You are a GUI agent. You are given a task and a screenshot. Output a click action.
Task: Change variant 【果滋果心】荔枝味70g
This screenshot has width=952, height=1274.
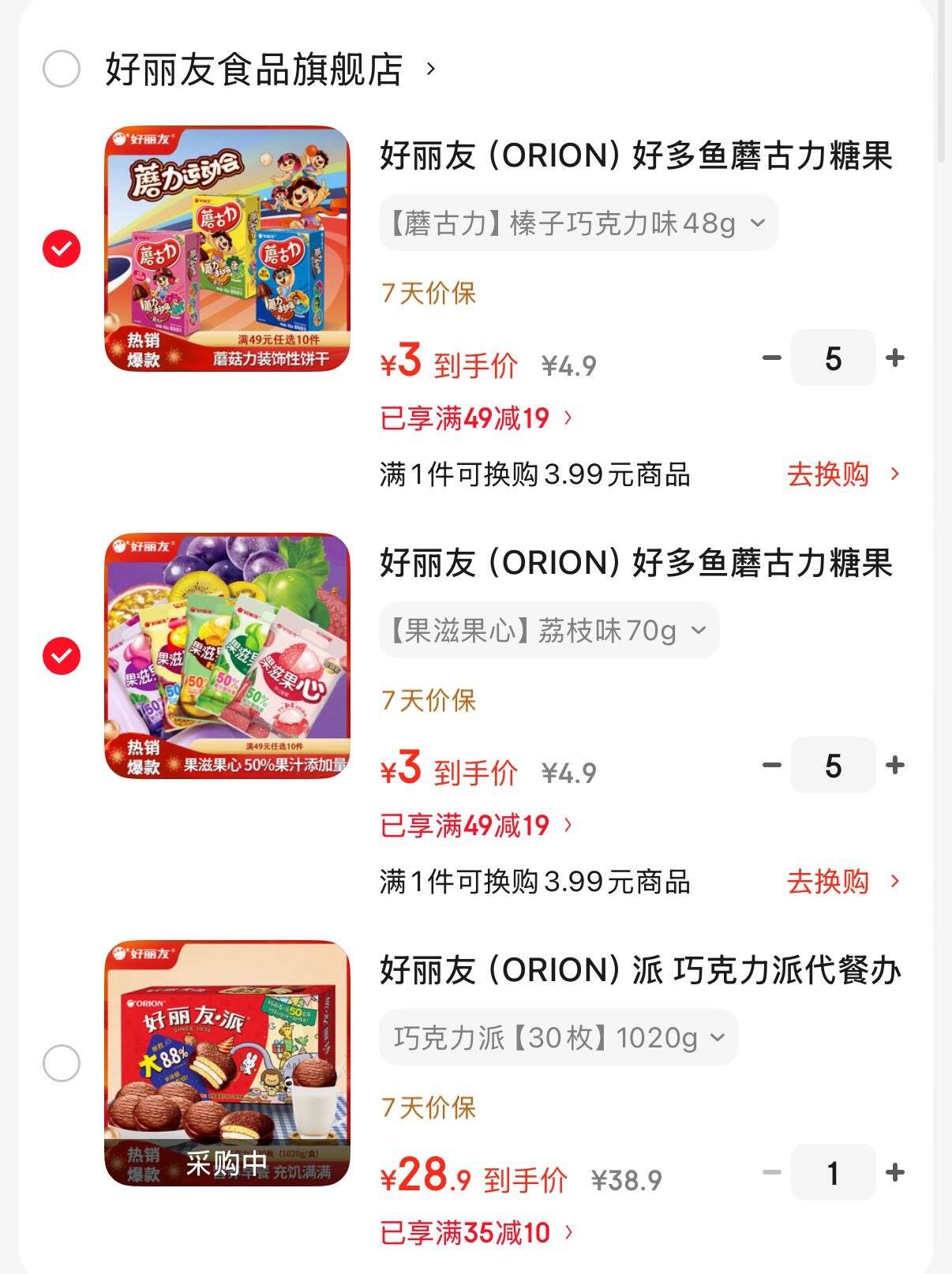[x=549, y=631]
